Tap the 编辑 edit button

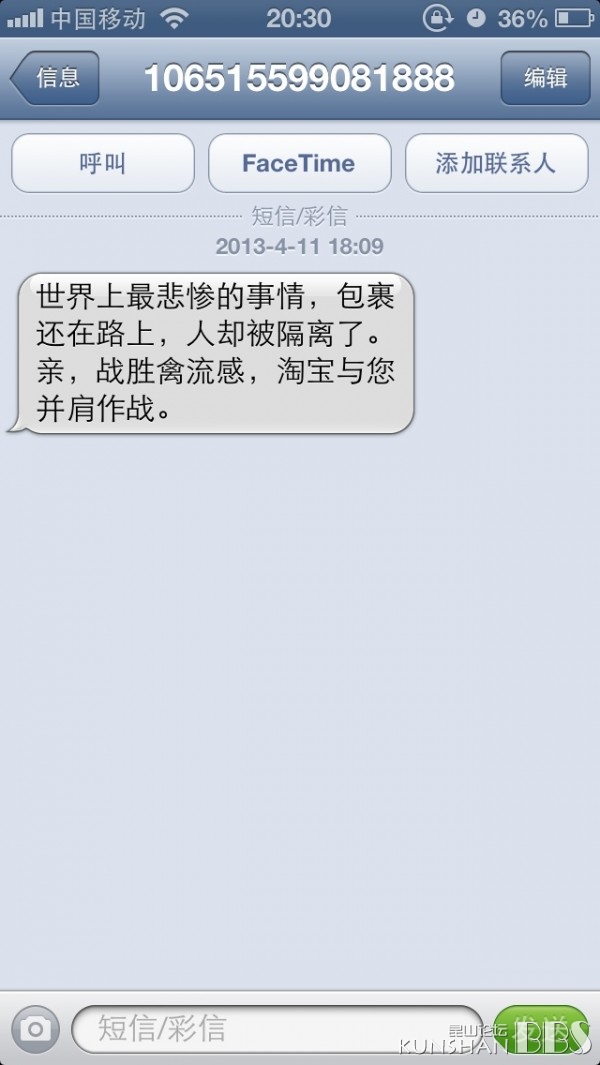click(545, 78)
